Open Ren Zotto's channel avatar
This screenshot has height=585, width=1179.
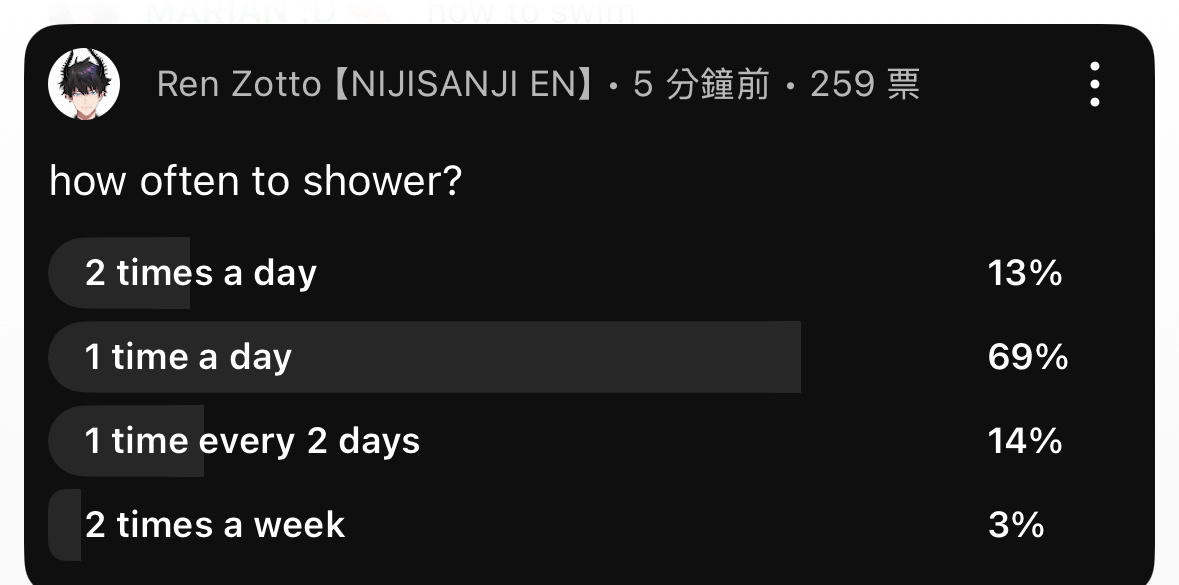(x=84, y=85)
